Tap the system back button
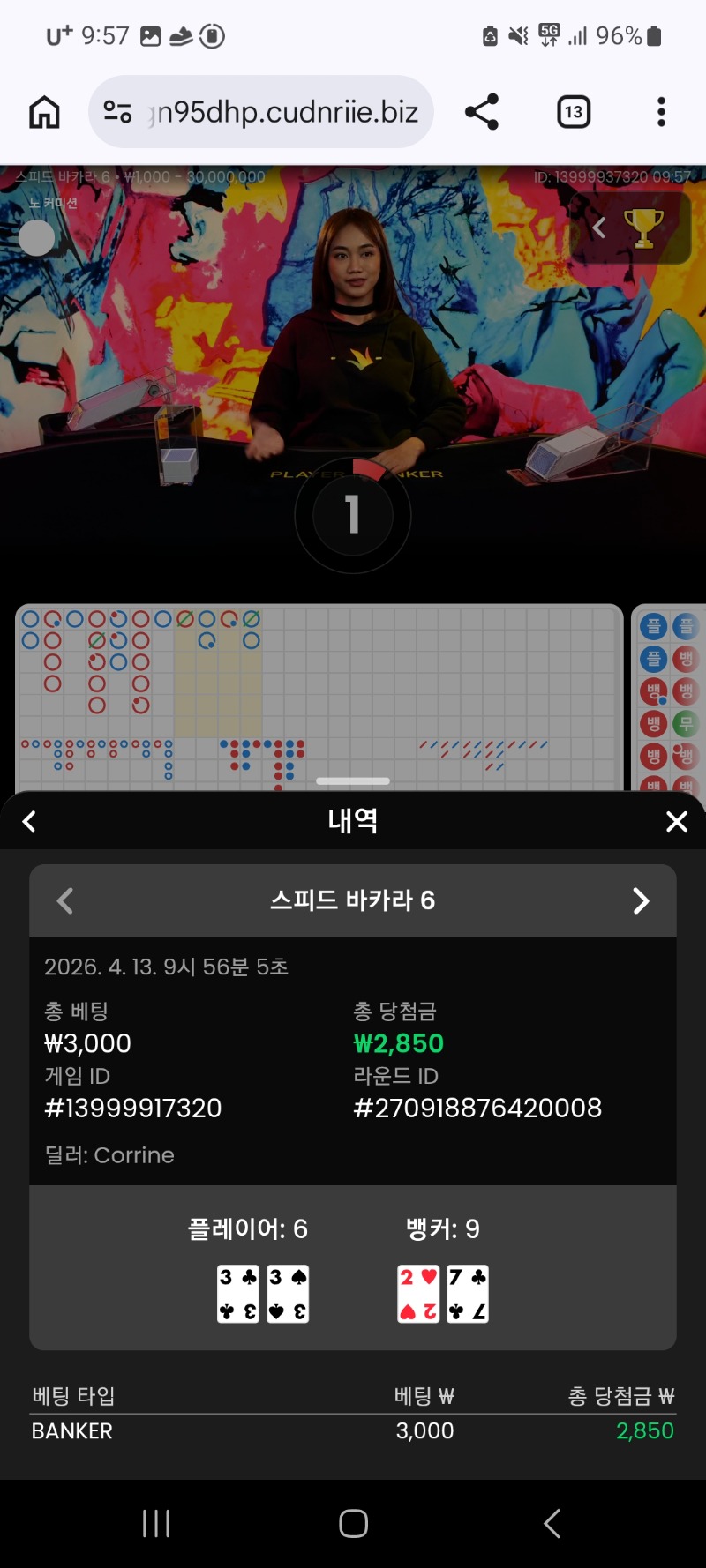This screenshot has height=1568, width=706. coord(552,1523)
